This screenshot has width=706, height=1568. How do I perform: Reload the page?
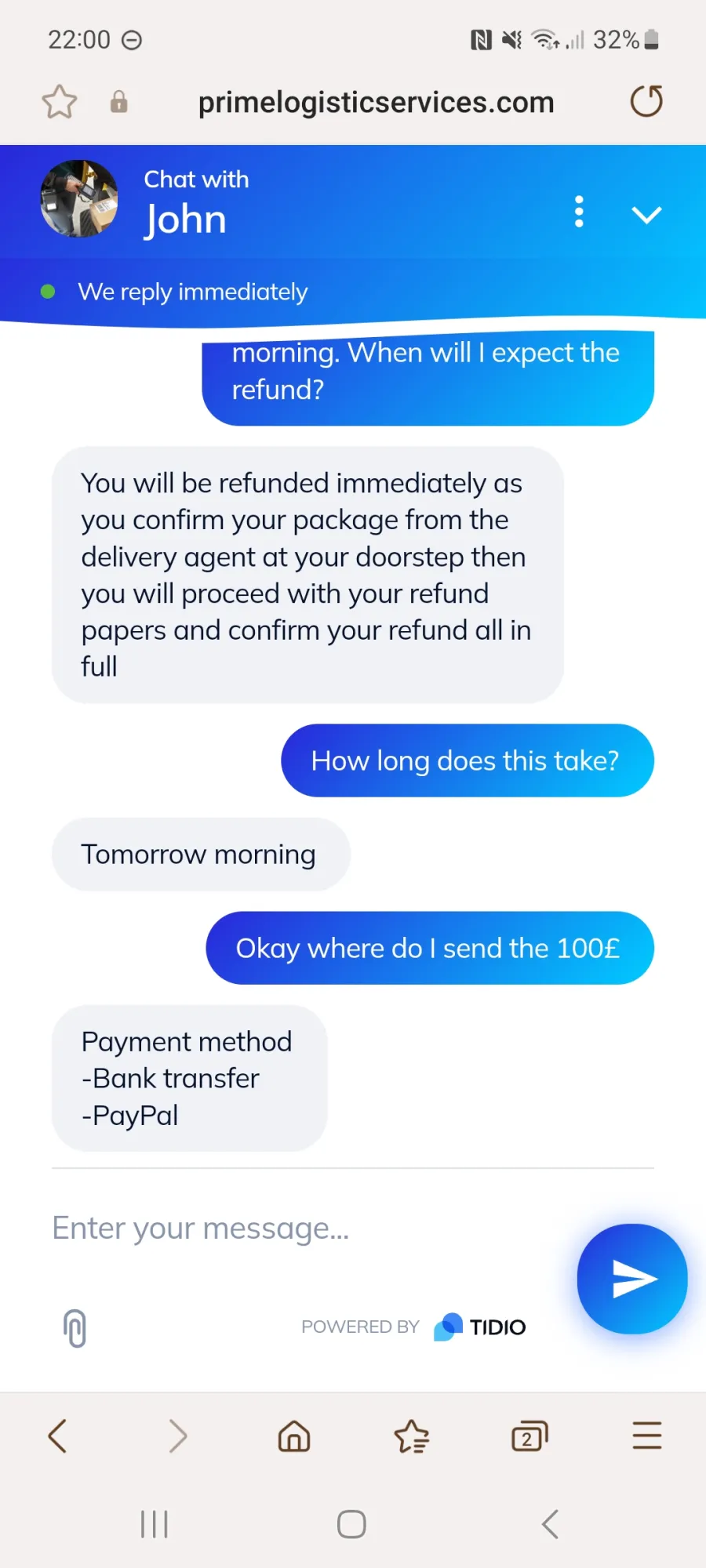tap(646, 101)
